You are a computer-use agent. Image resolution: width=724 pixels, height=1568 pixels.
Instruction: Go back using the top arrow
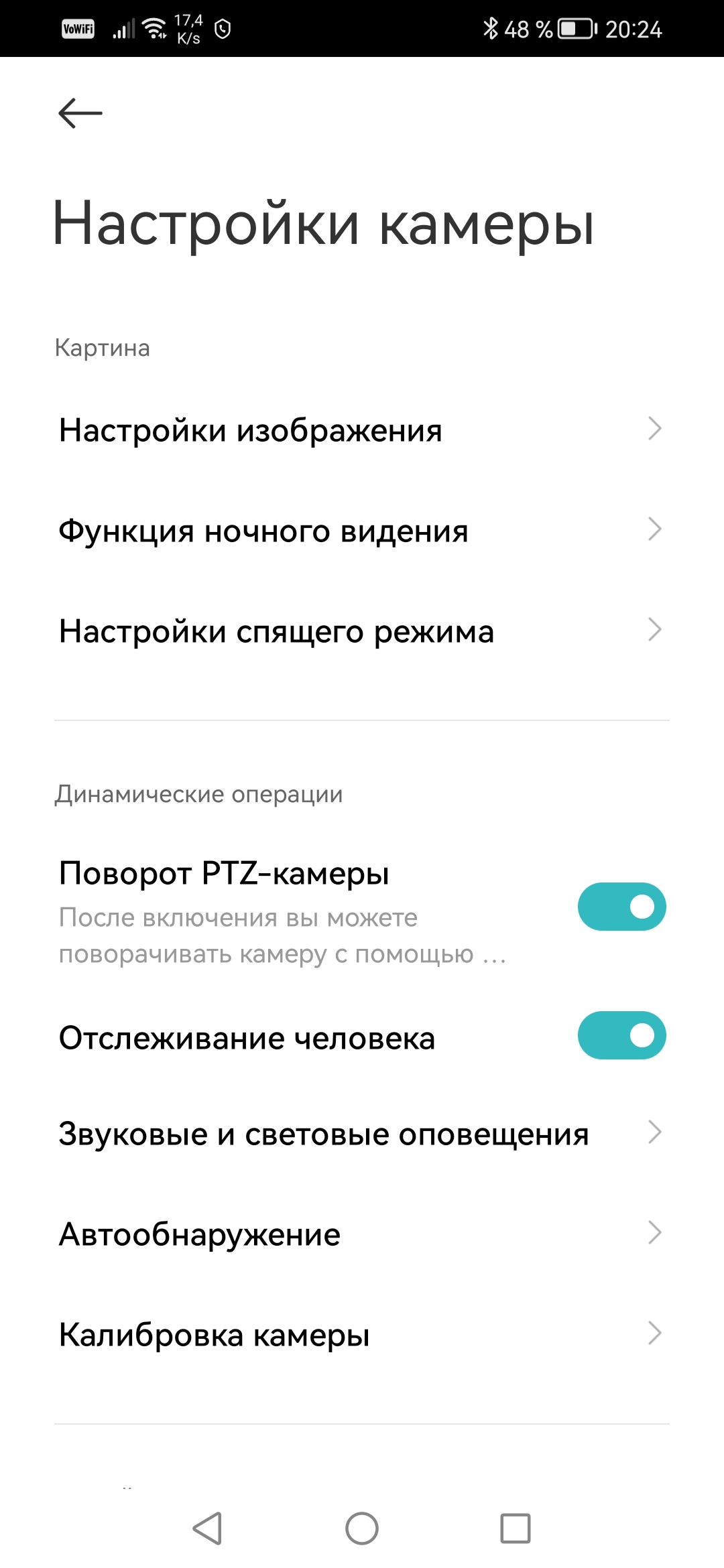80,113
